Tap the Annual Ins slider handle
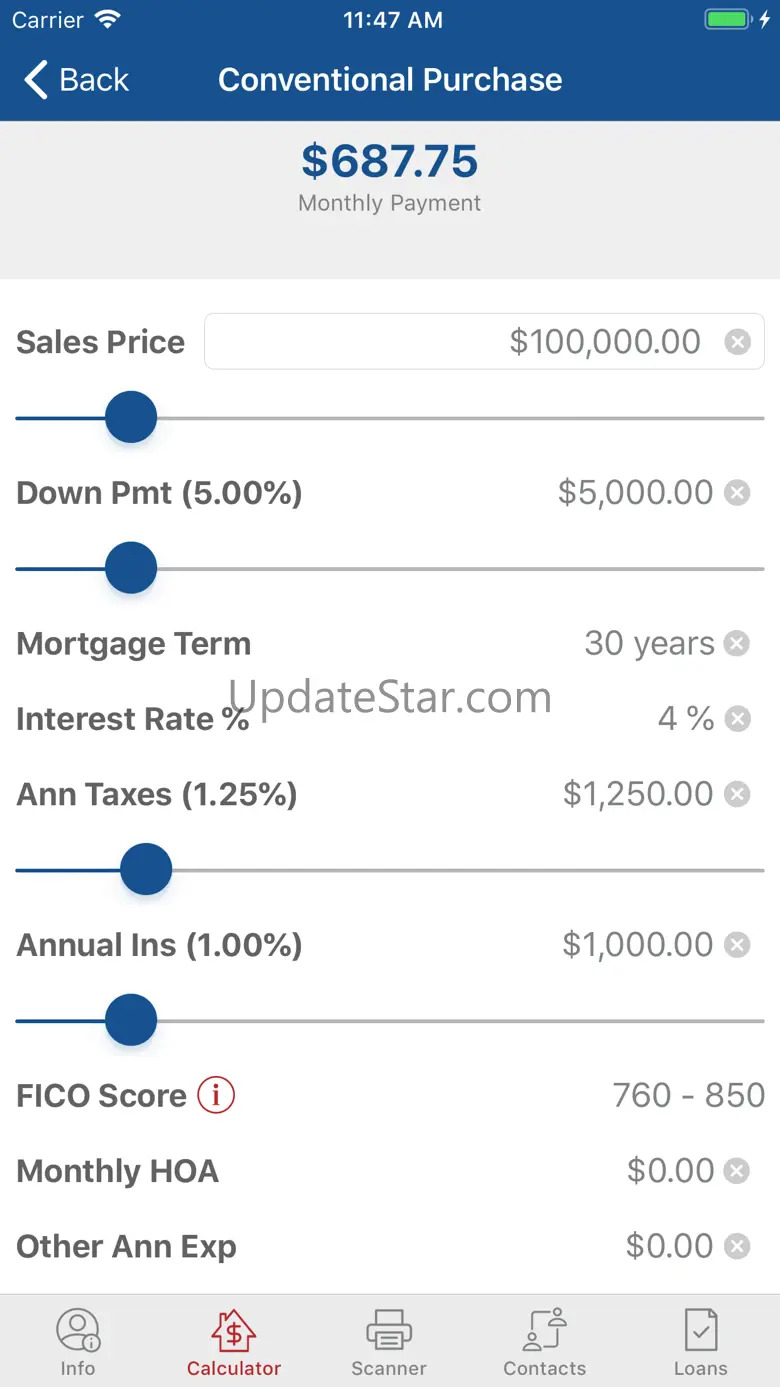 (131, 1020)
